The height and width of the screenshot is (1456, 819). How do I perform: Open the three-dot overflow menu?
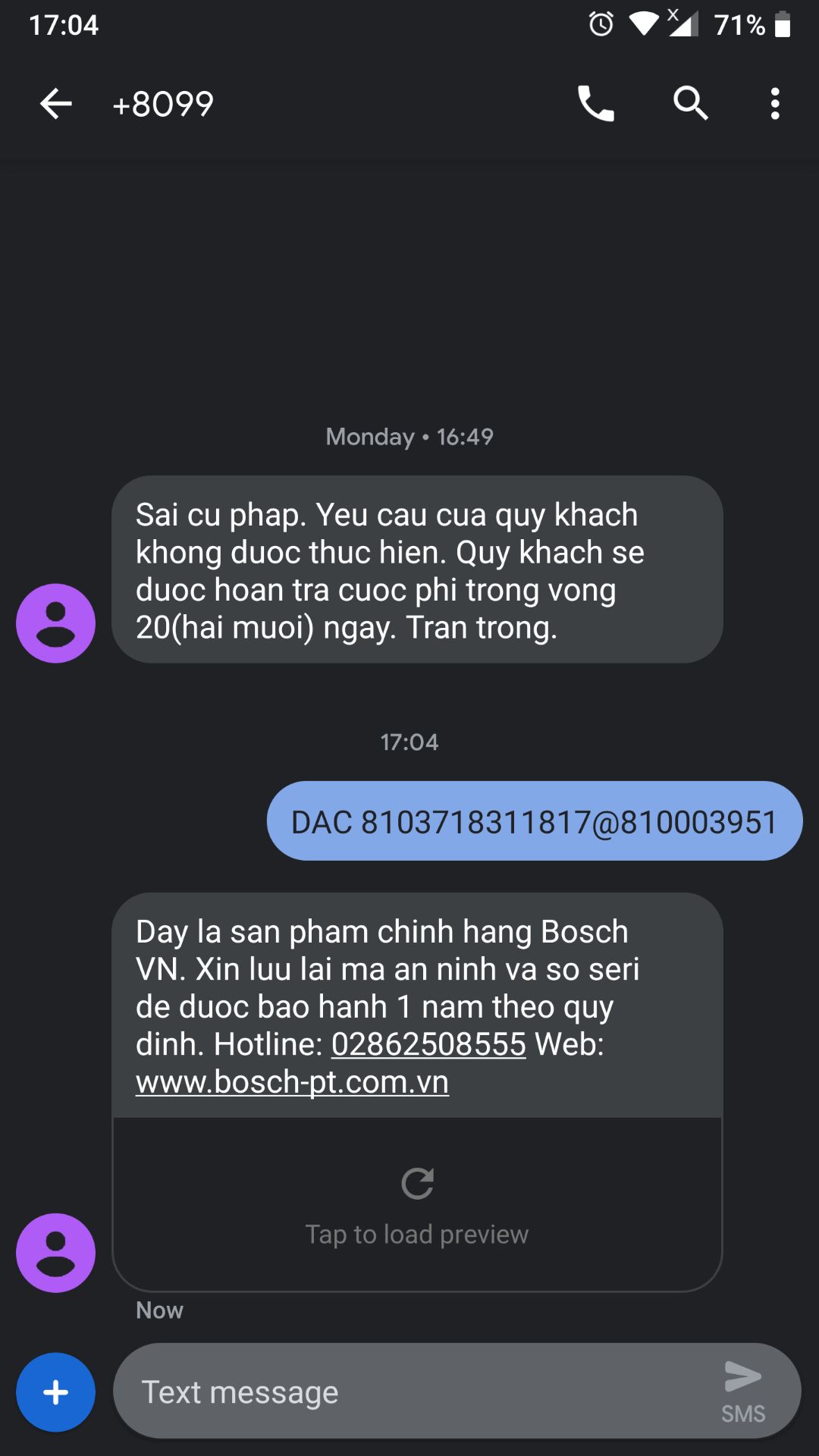774,103
